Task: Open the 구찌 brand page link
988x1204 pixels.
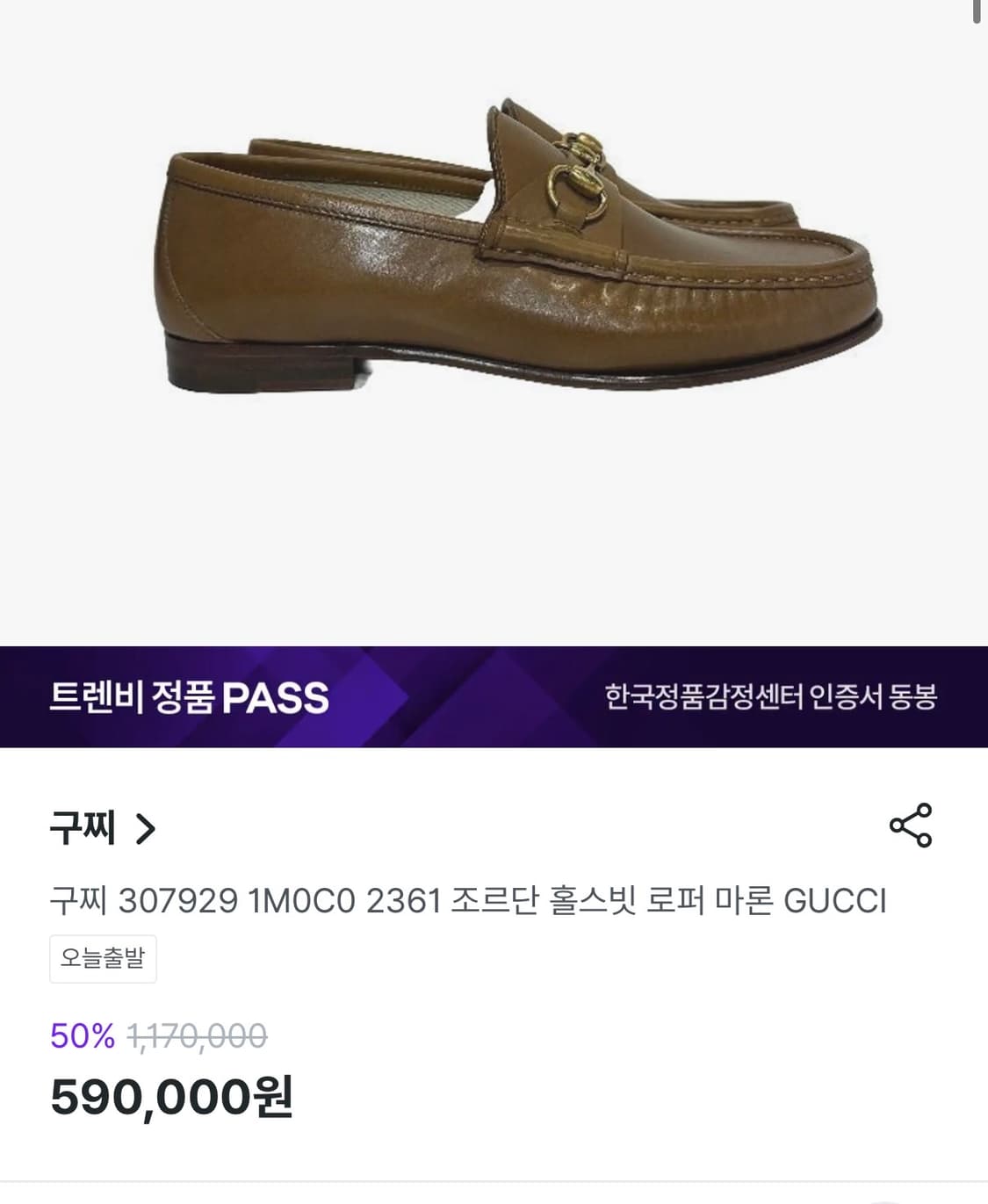Action: coord(83,828)
